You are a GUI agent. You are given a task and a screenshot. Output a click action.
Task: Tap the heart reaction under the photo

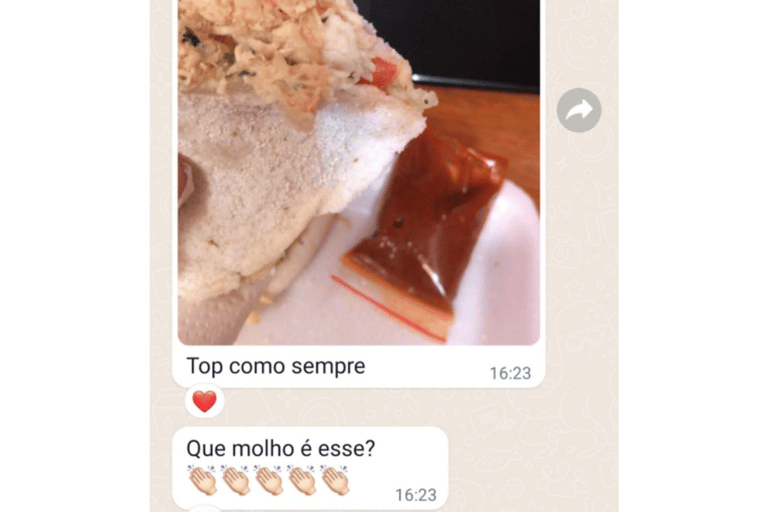click(204, 401)
